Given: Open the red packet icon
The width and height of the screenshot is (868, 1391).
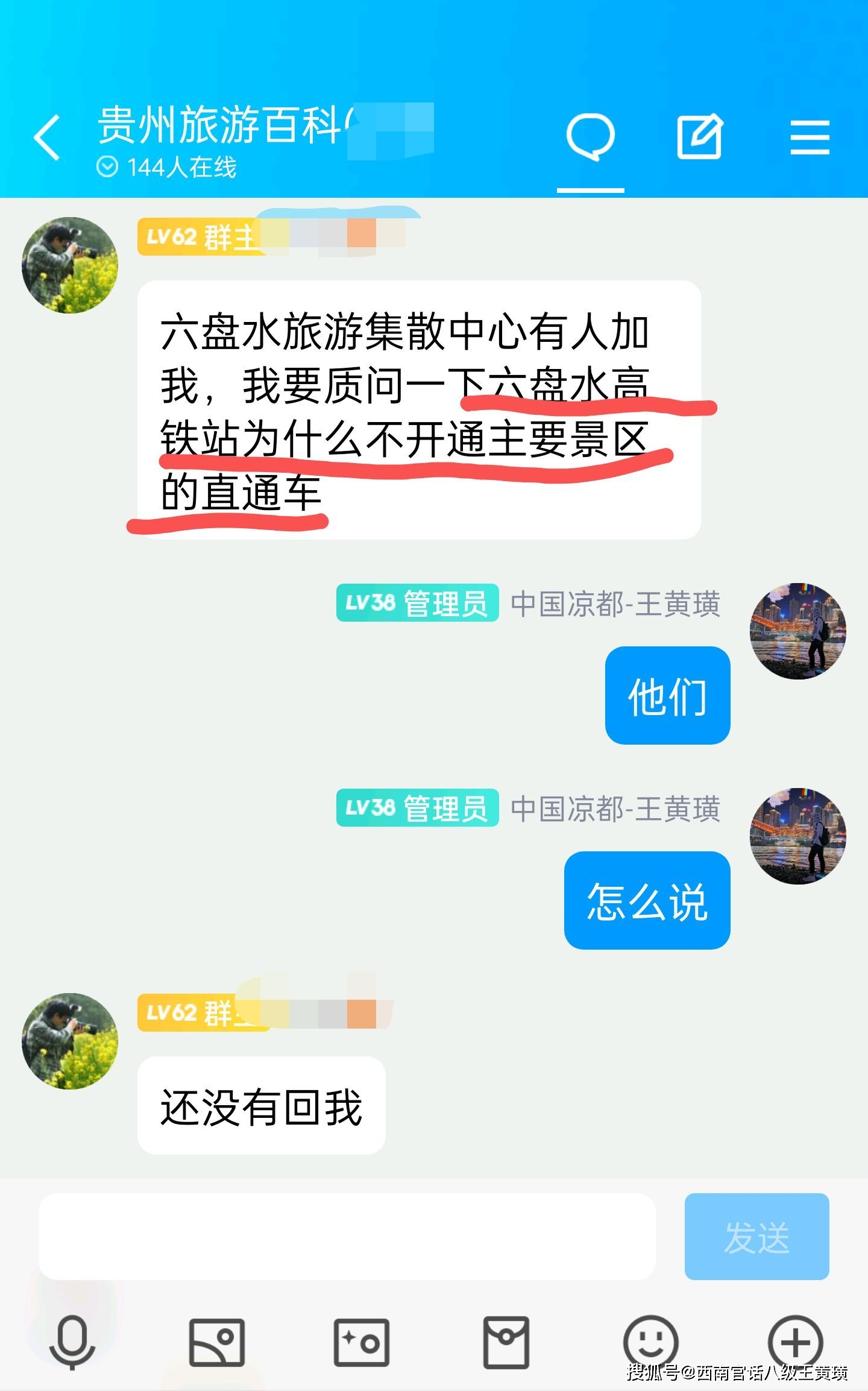Looking at the screenshot, I should 506,1343.
